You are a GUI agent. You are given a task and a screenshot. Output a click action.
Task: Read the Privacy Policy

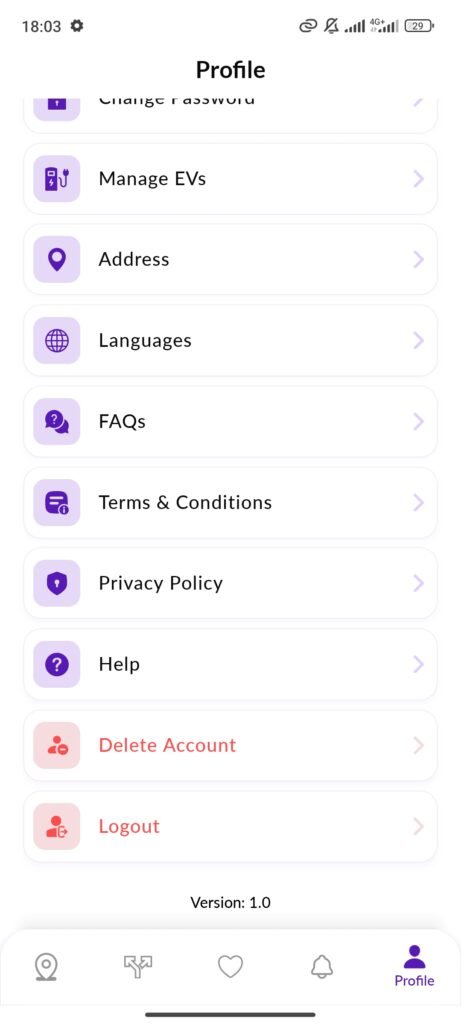[230, 584]
